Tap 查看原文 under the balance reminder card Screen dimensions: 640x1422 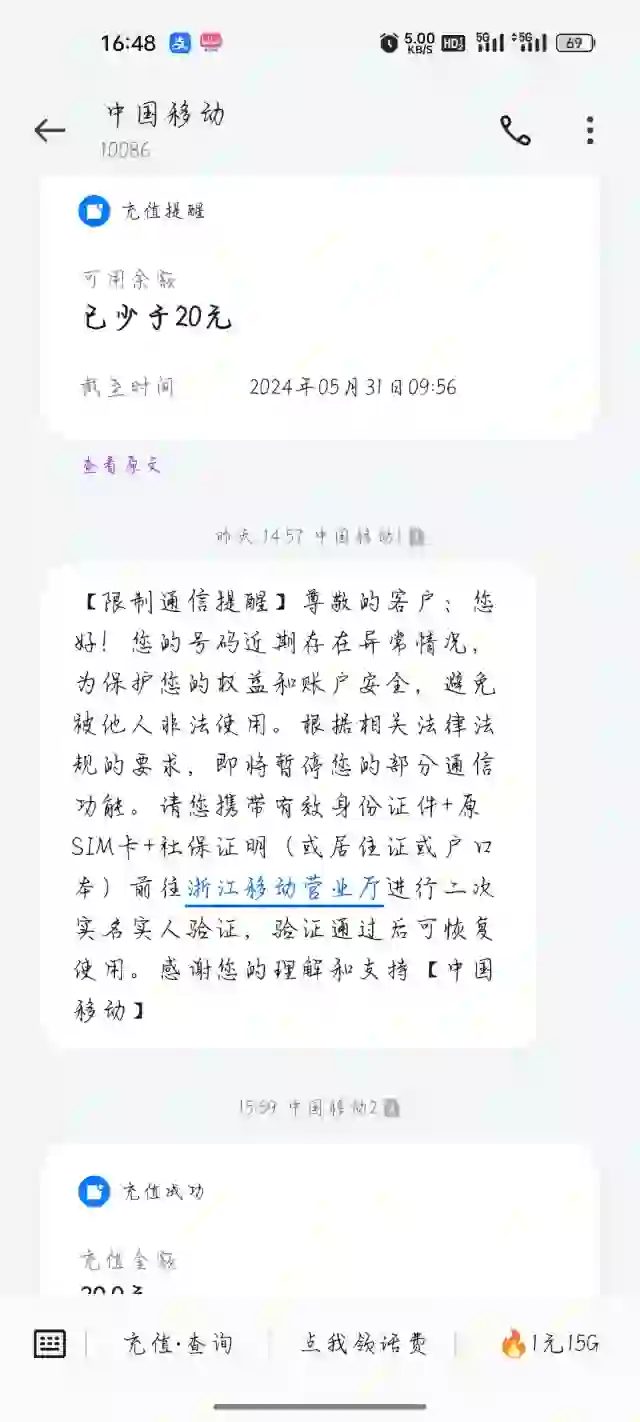point(121,465)
